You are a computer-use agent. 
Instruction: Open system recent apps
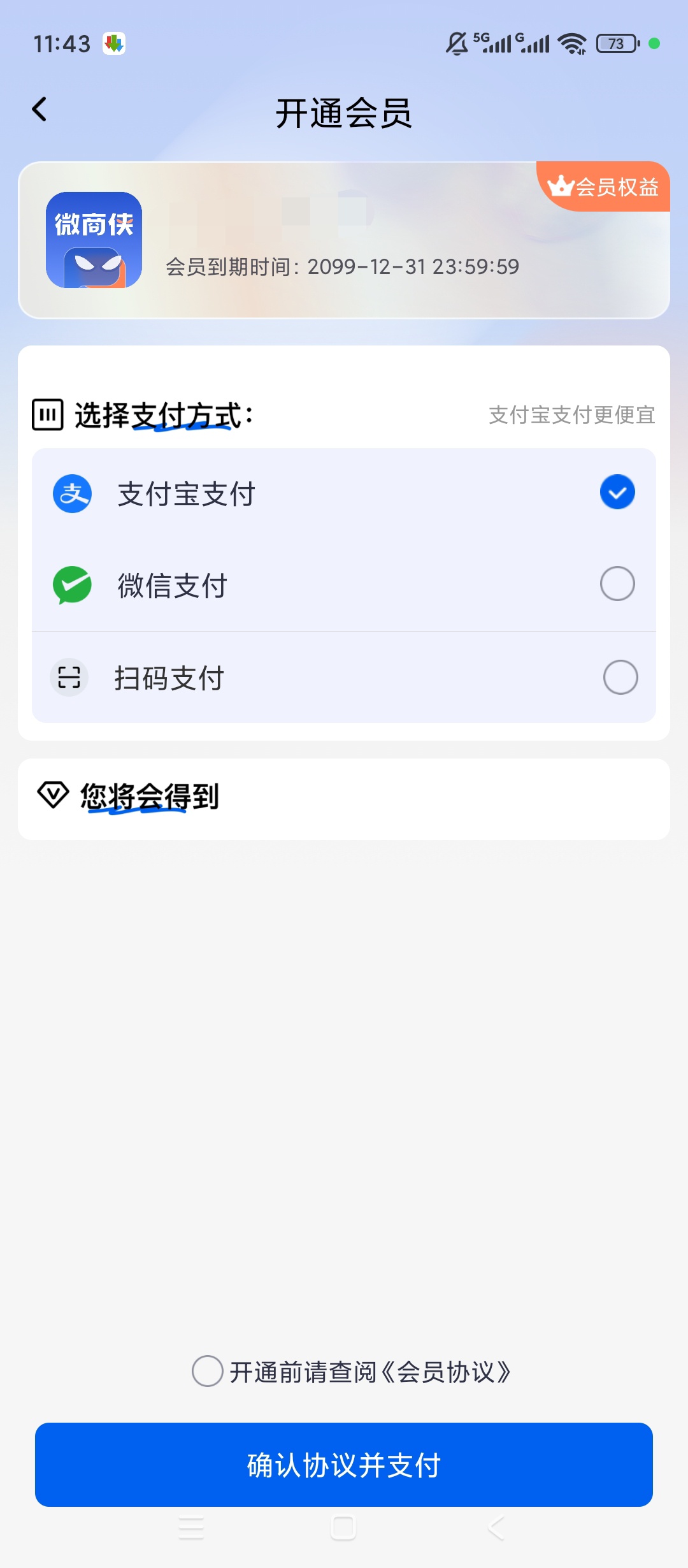click(191, 1528)
